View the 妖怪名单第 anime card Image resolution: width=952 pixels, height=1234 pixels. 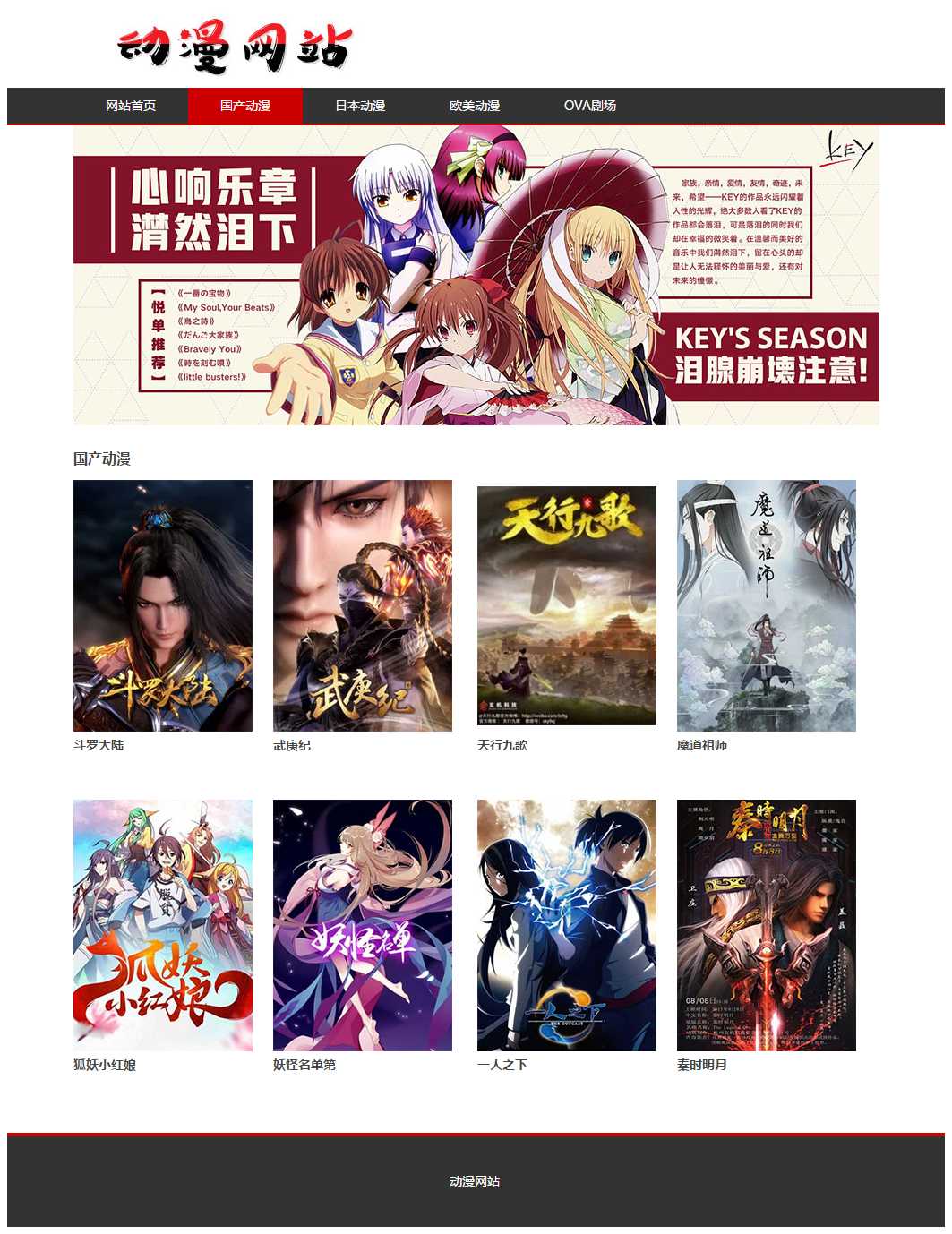362,925
